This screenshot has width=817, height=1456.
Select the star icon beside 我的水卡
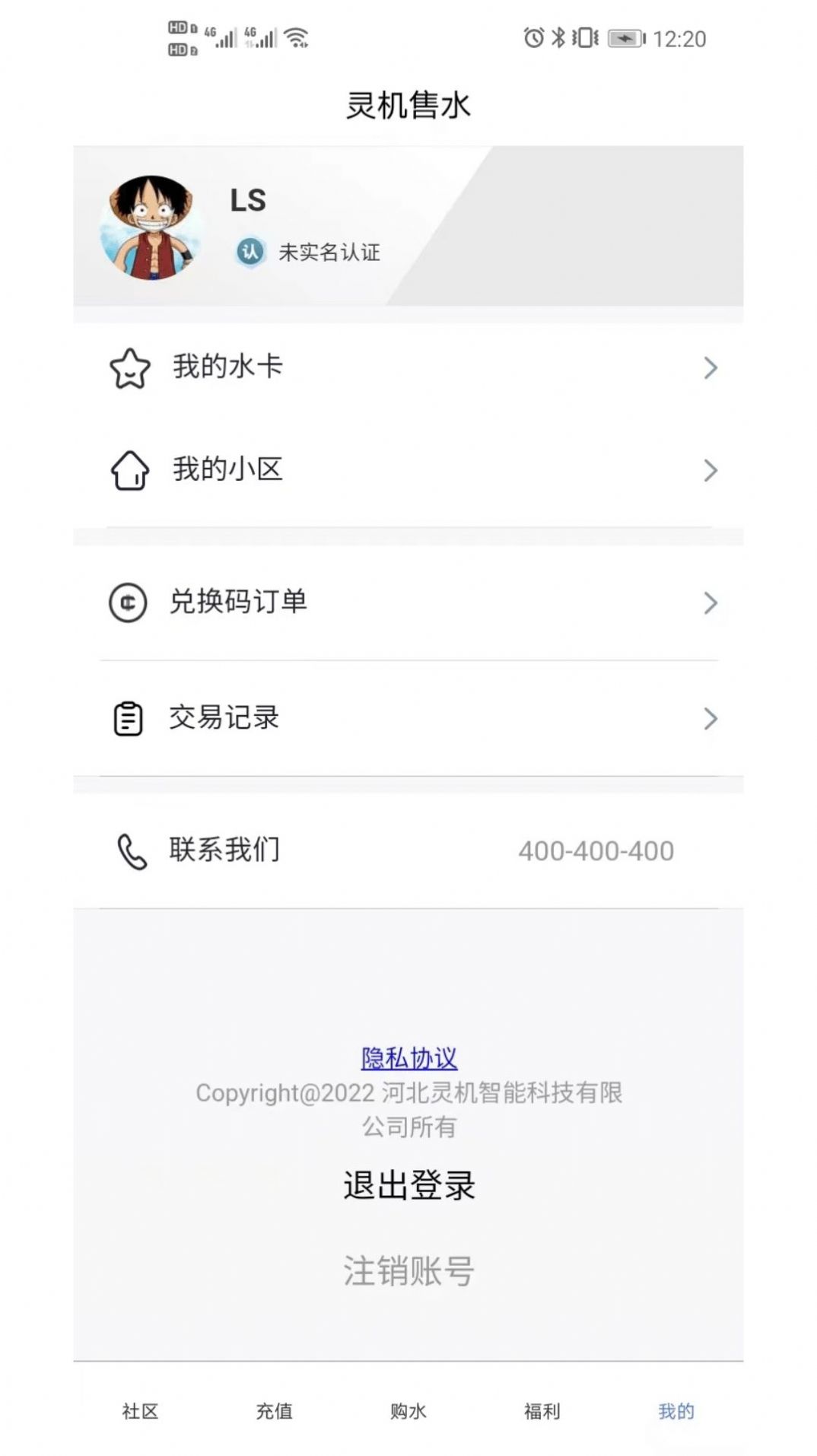pyautogui.click(x=129, y=367)
